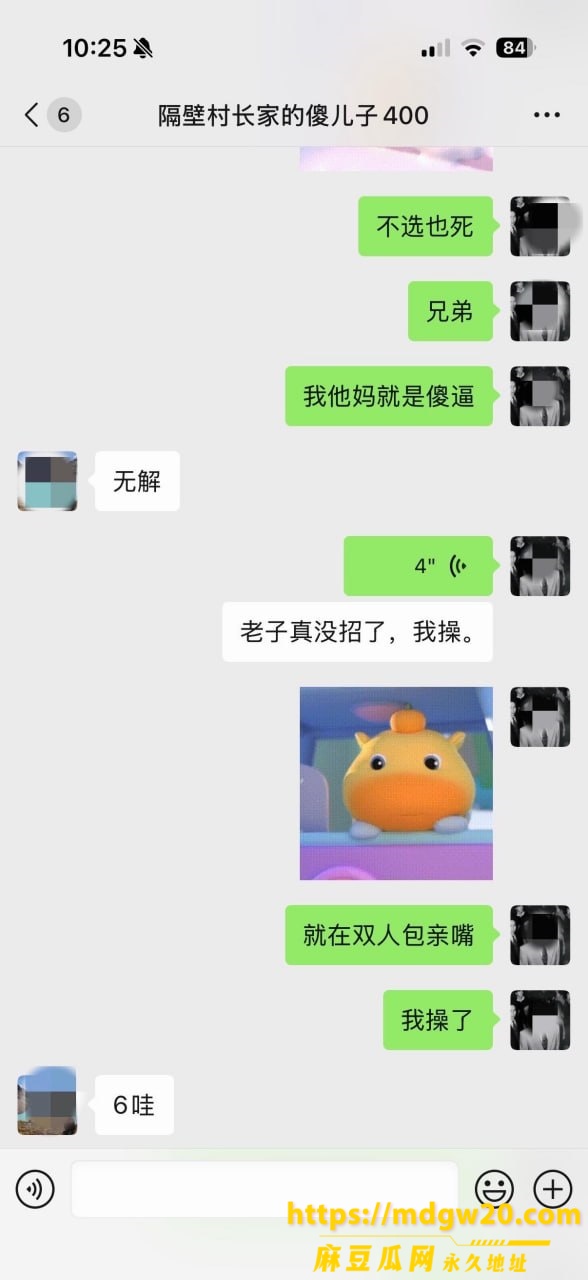This screenshot has width=588, height=1280.
Task: Open the plus attachment menu
Action: point(553,1189)
